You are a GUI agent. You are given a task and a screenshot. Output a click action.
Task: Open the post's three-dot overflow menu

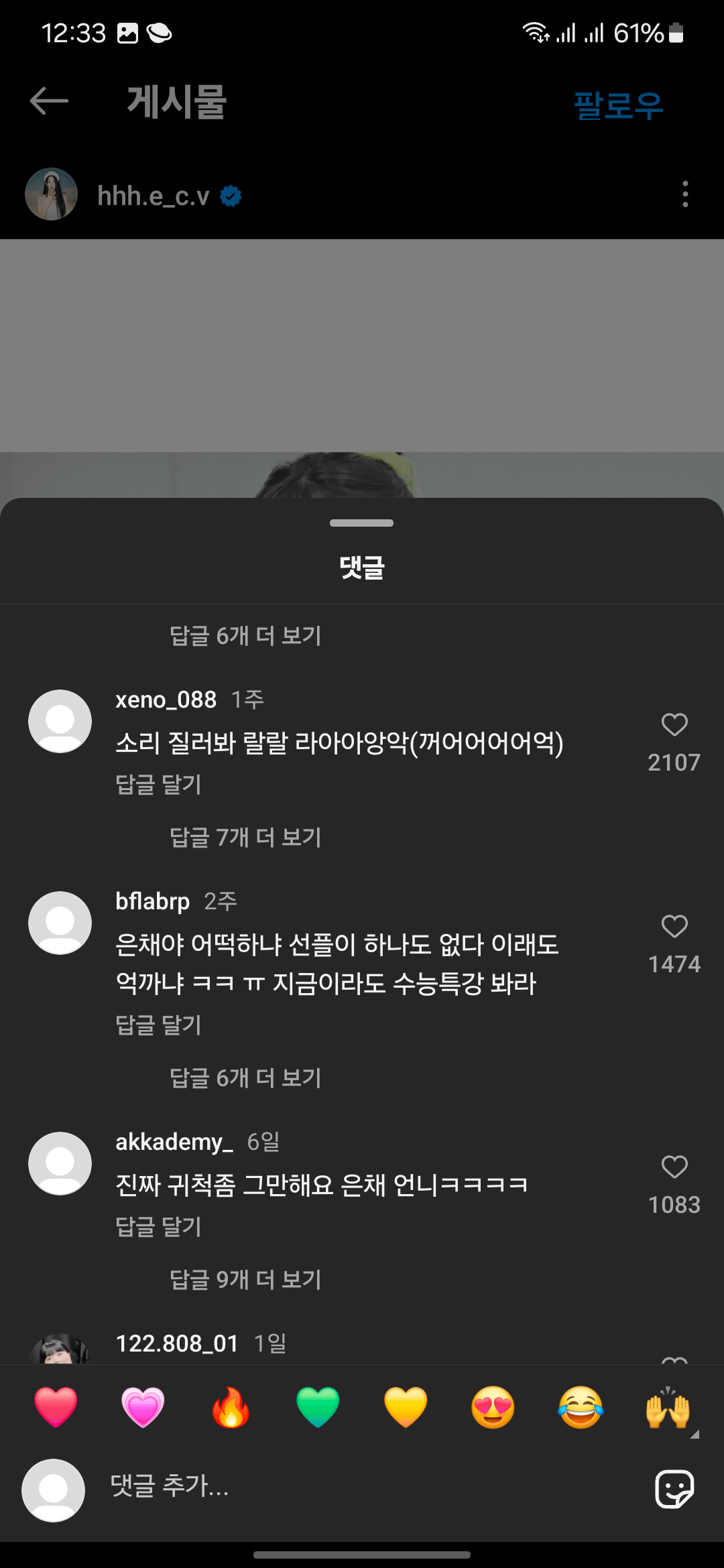684,194
